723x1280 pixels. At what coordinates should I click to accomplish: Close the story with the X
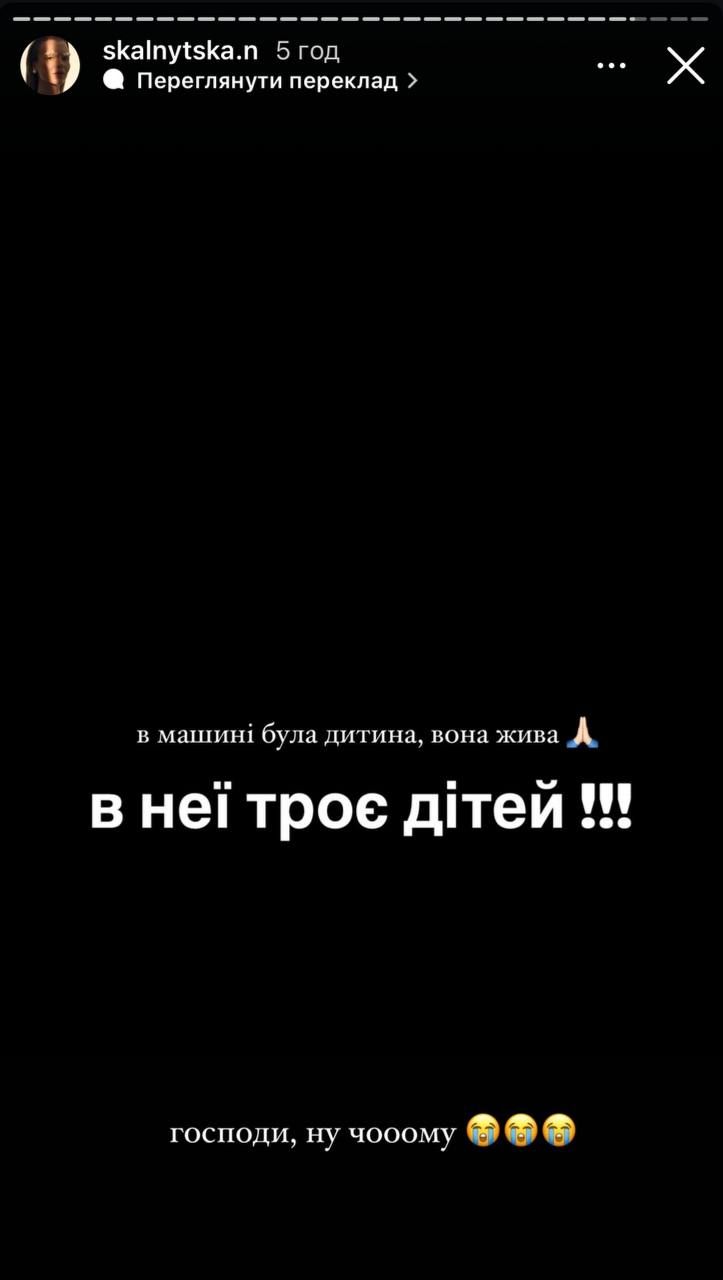click(x=685, y=66)
